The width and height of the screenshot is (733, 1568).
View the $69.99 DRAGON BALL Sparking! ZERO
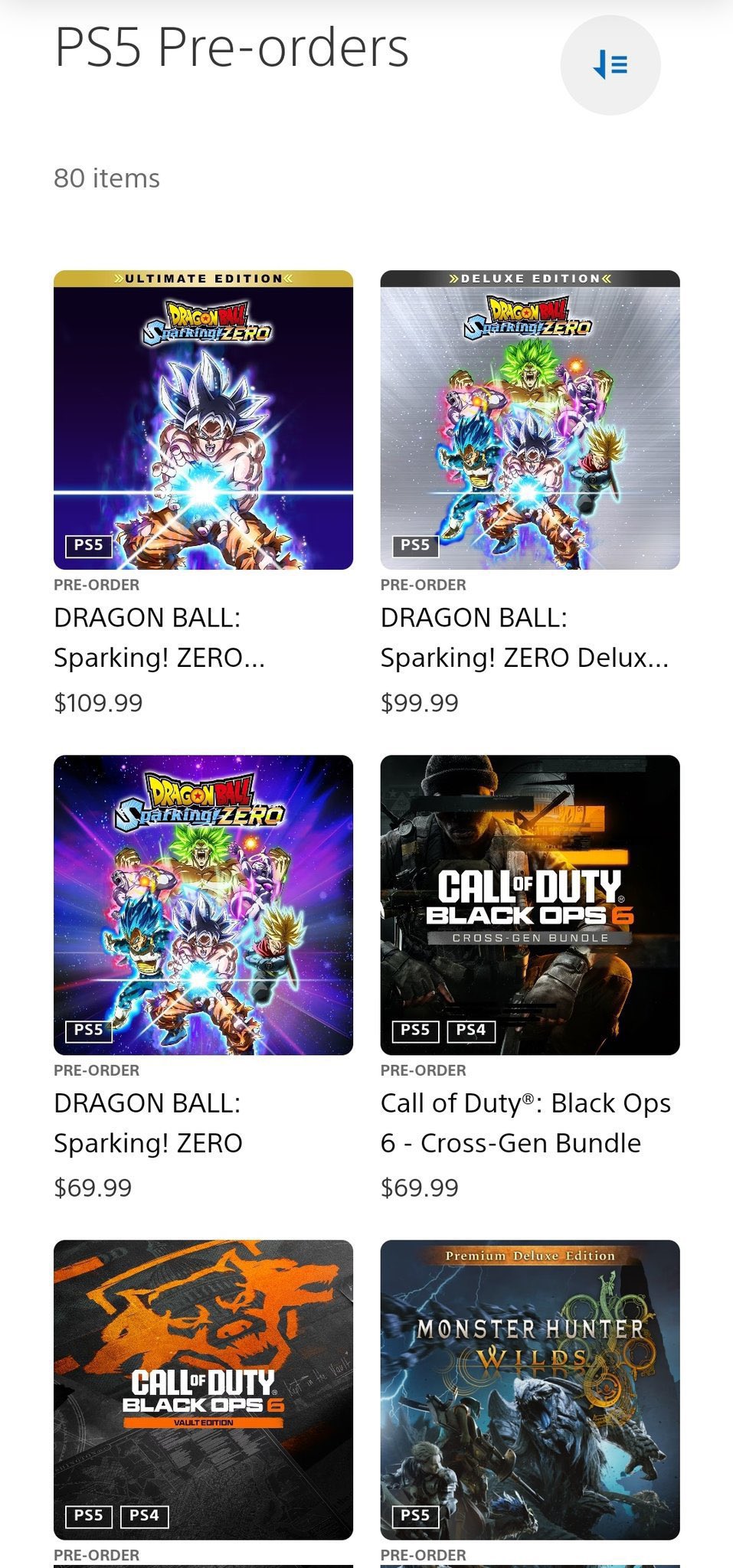(x=203, y=904)
